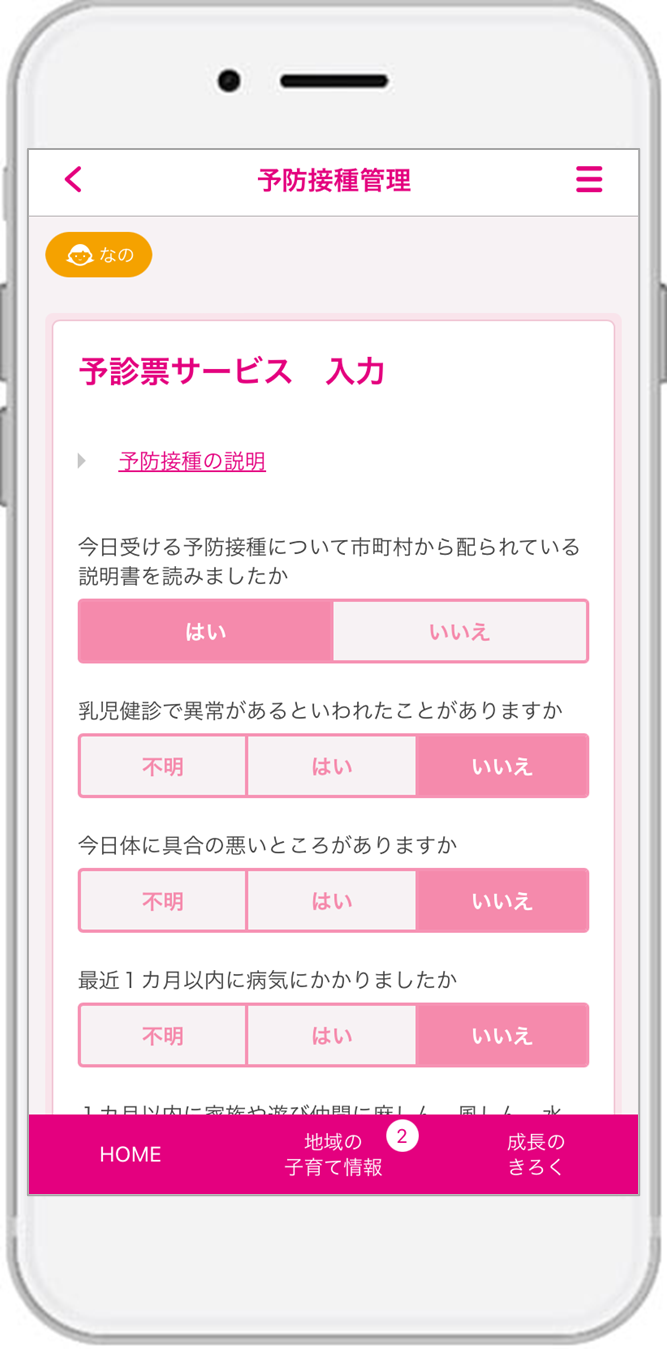The width and height of the screenshot is (667, 1349).
Task: Pick はい for 最近1カ月以内に病気
Action: 331,1035
